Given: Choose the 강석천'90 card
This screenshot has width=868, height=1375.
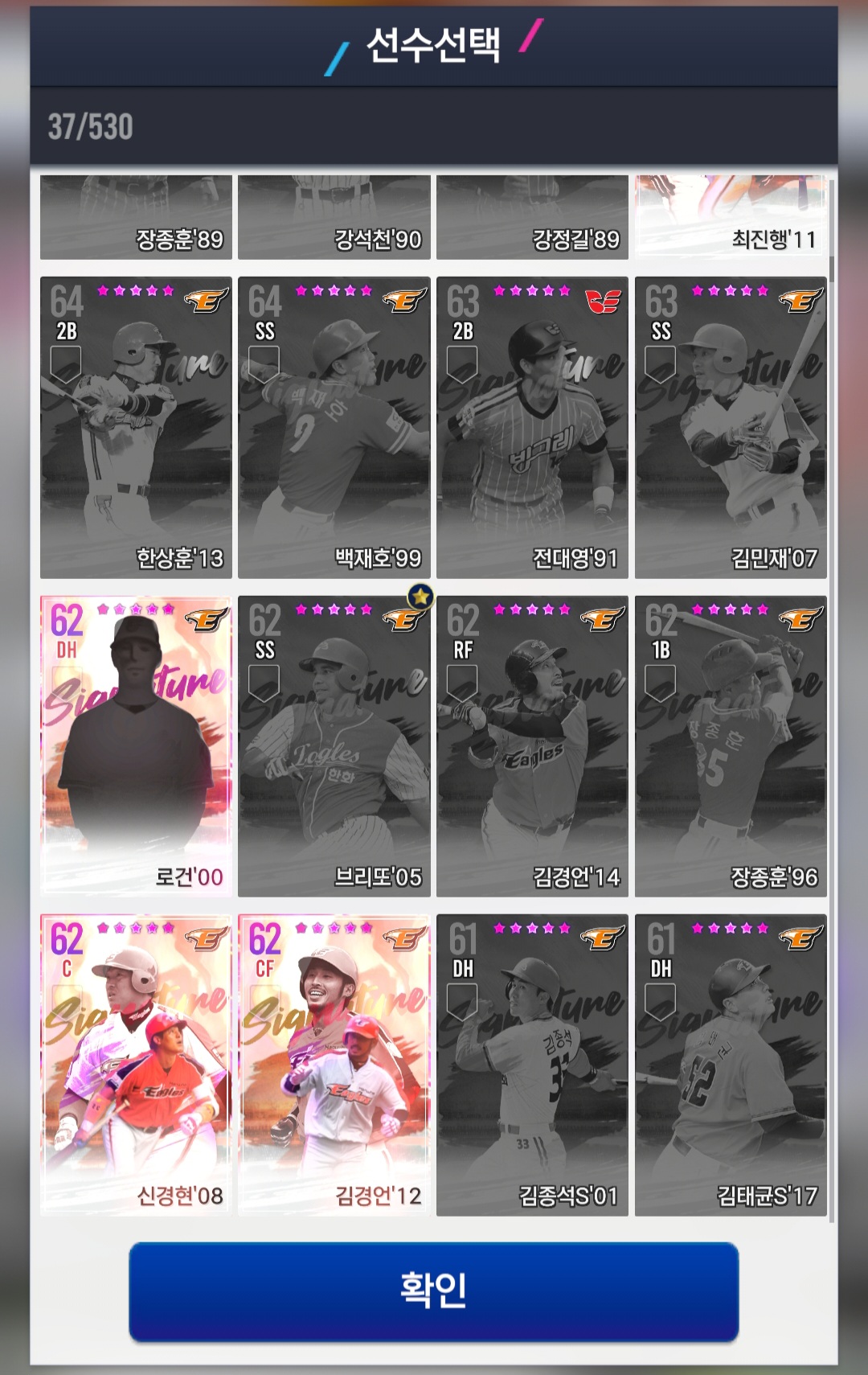Looking at the screenshot, I should coord(334,217).
